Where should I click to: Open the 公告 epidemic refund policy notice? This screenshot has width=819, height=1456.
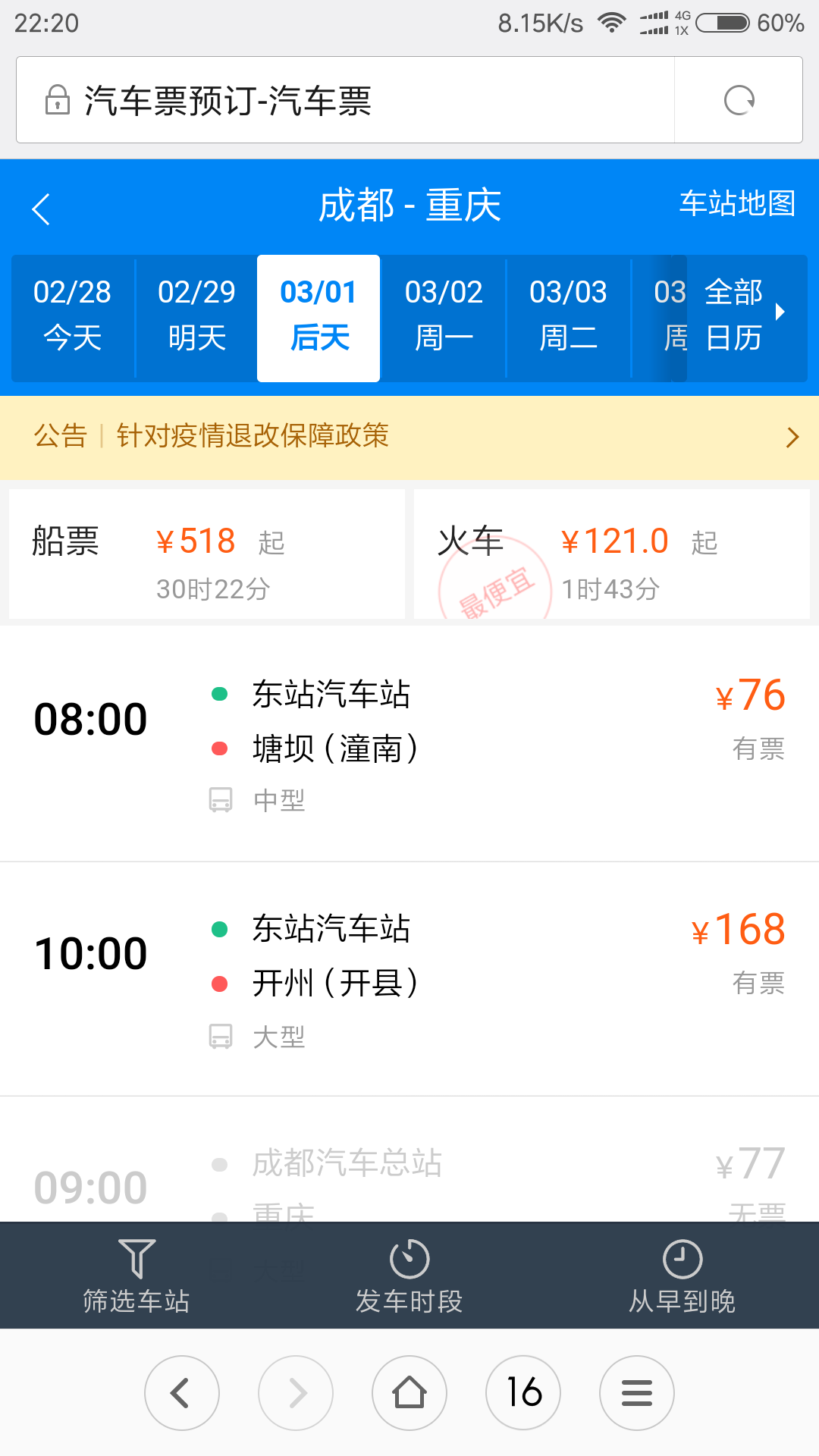(x=409, y=436)
